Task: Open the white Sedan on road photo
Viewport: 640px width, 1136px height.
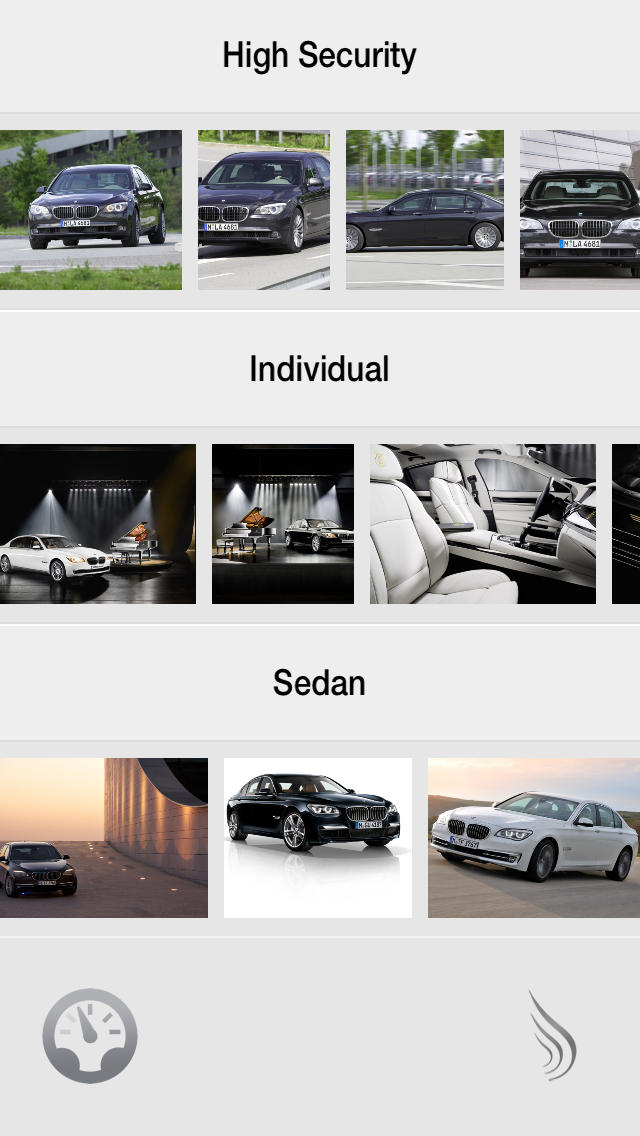Action: point(534,838)
